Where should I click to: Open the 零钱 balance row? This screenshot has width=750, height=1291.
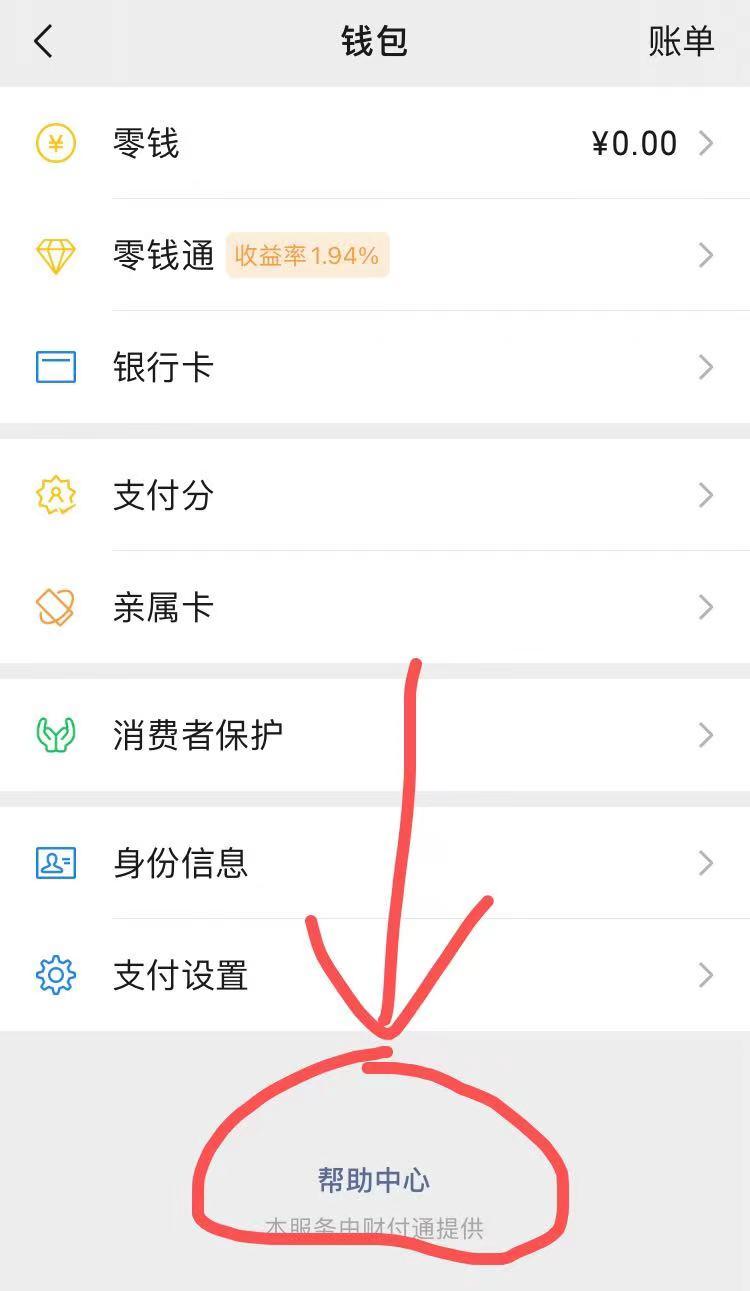[375, 143]
